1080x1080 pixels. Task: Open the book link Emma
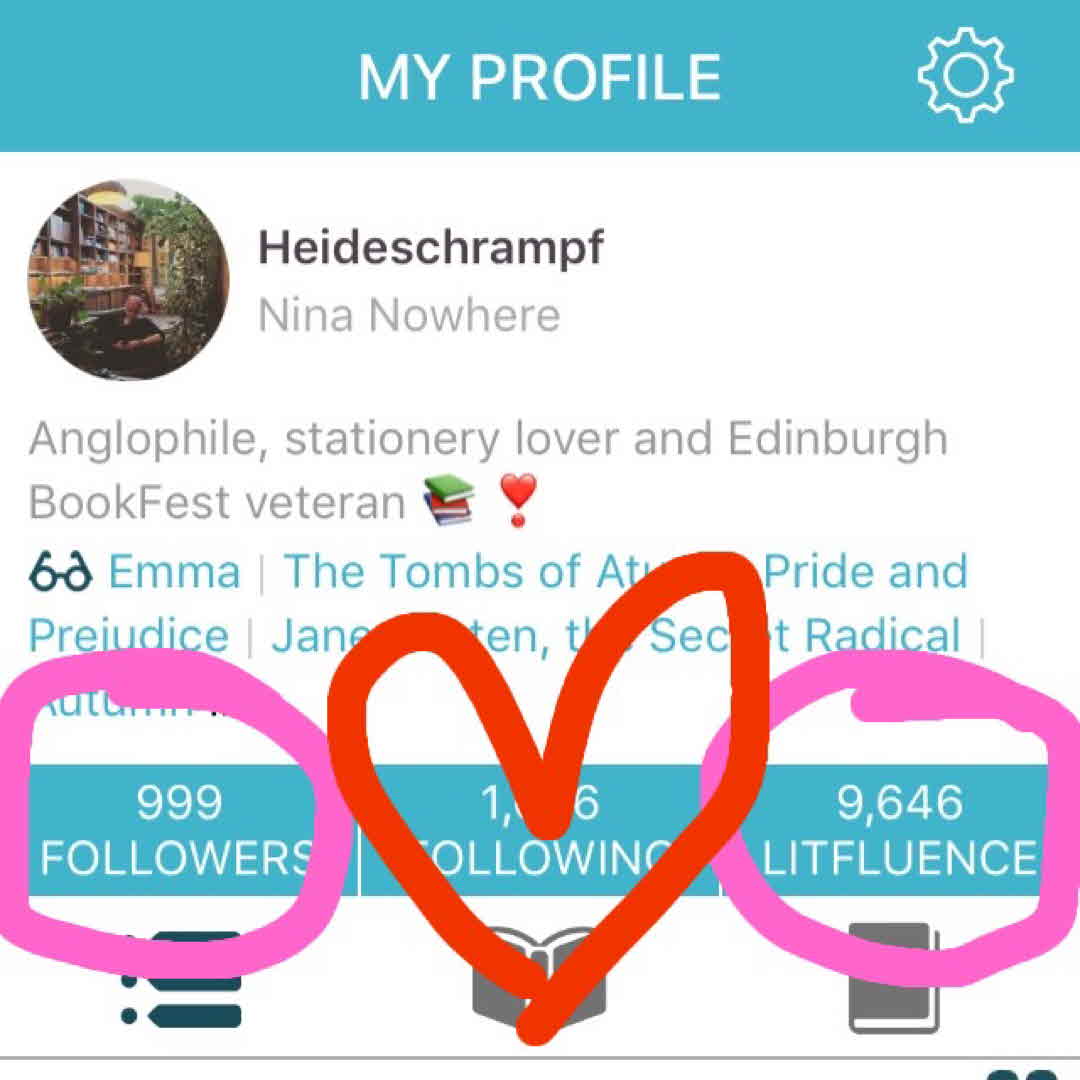coord(174,573)
